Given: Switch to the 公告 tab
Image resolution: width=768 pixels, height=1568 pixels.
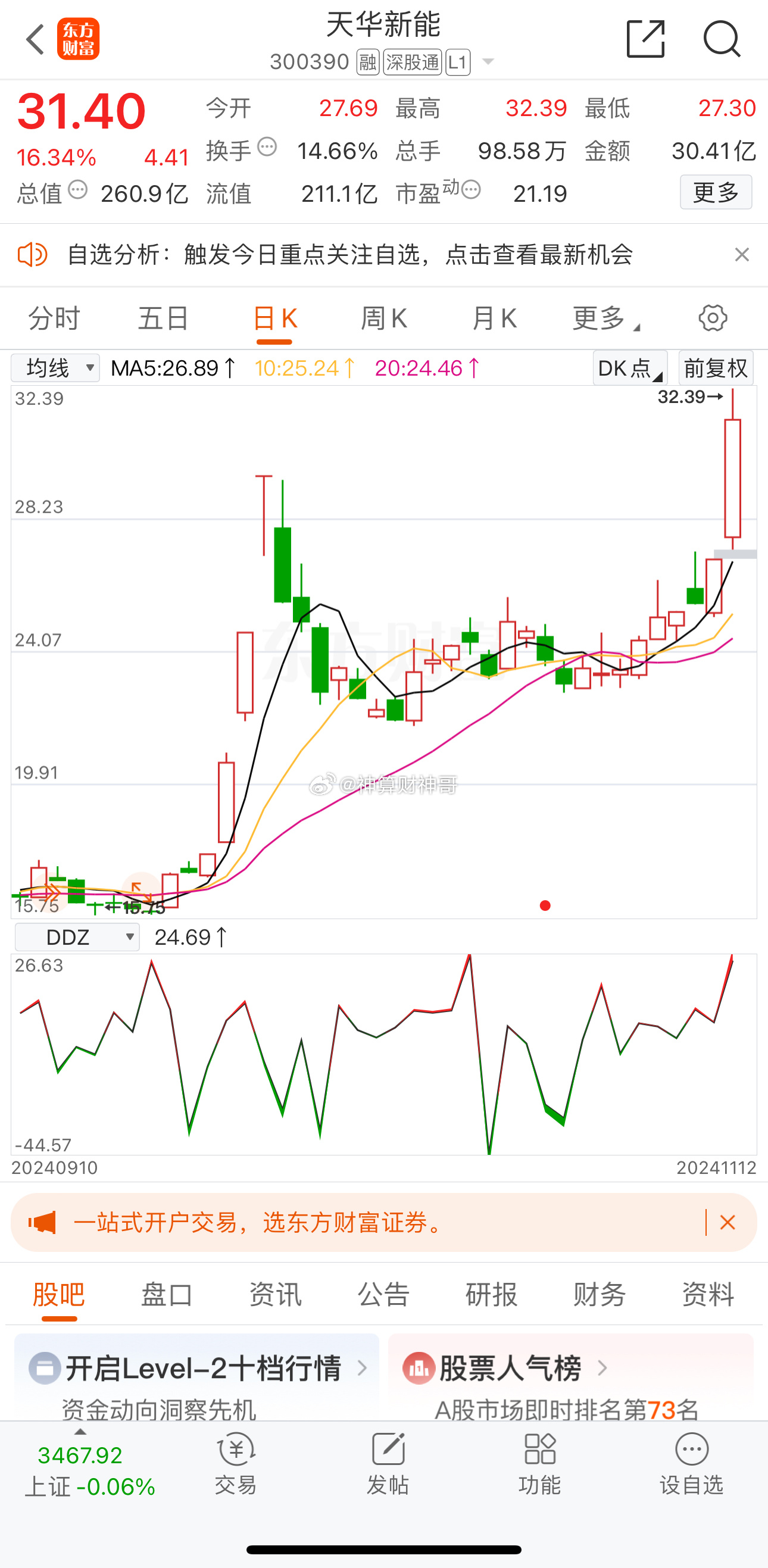Looking at the screenshot, I should pos(383,1294).
